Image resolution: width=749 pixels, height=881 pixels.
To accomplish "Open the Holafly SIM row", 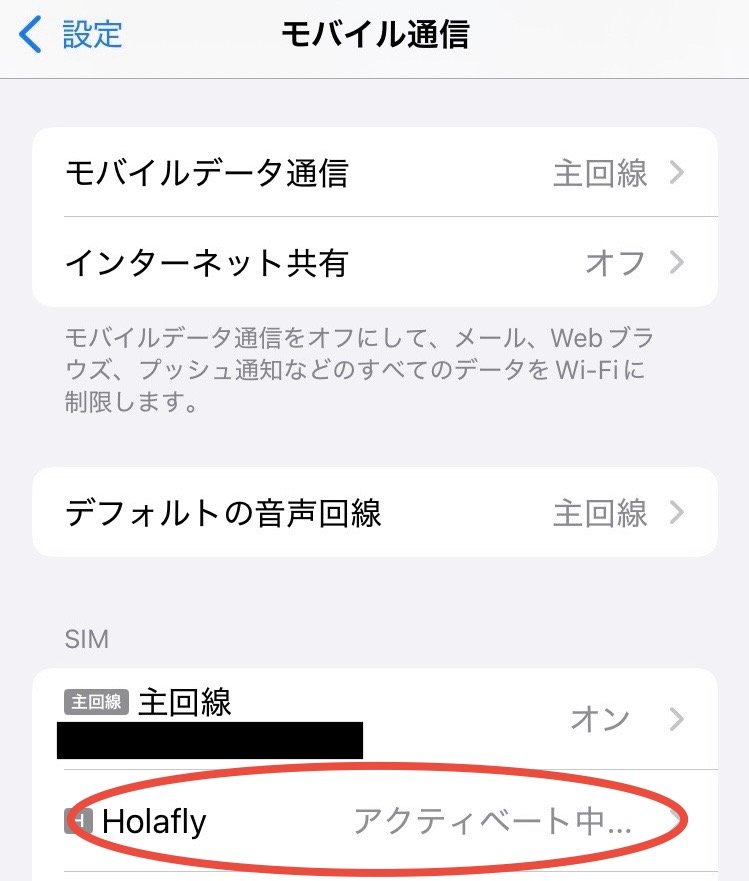I will [374, 822].
